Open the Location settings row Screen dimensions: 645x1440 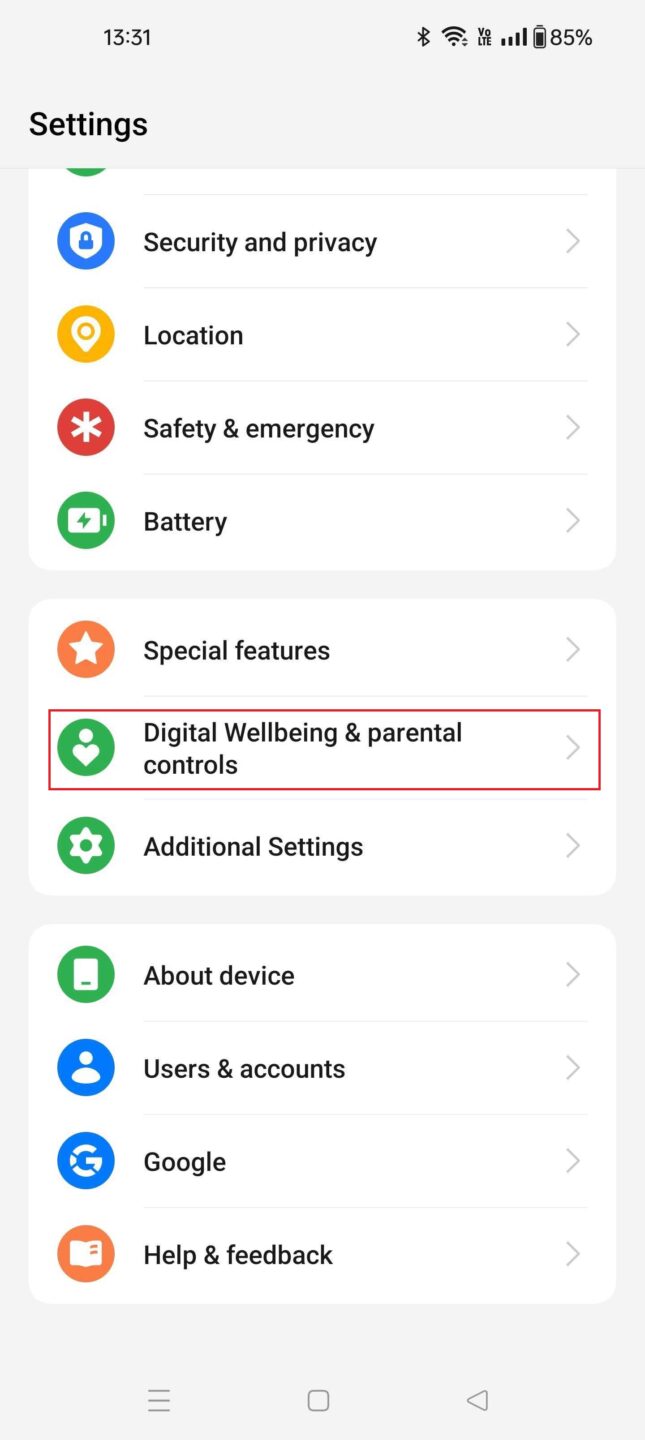tap(322, 335)
